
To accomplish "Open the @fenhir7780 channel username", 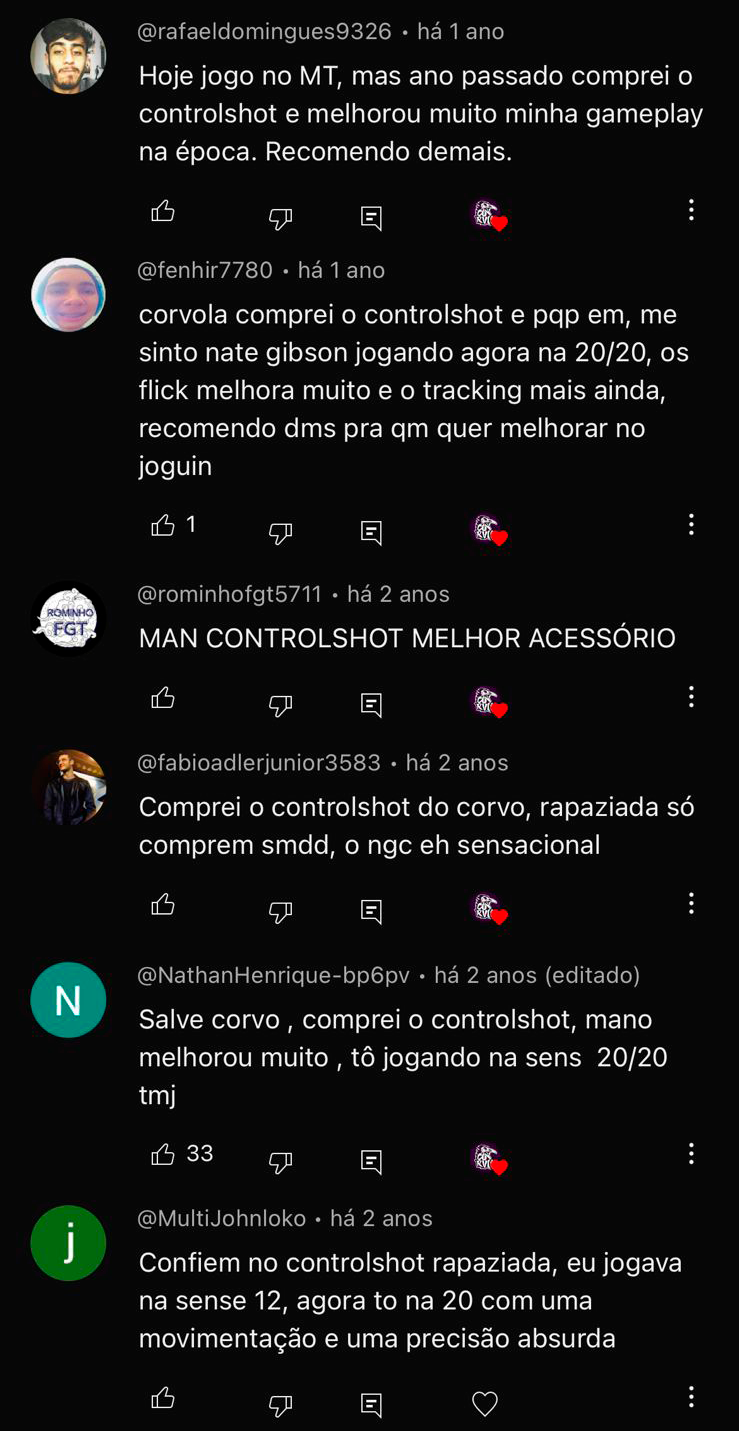I will coord(205,270).
